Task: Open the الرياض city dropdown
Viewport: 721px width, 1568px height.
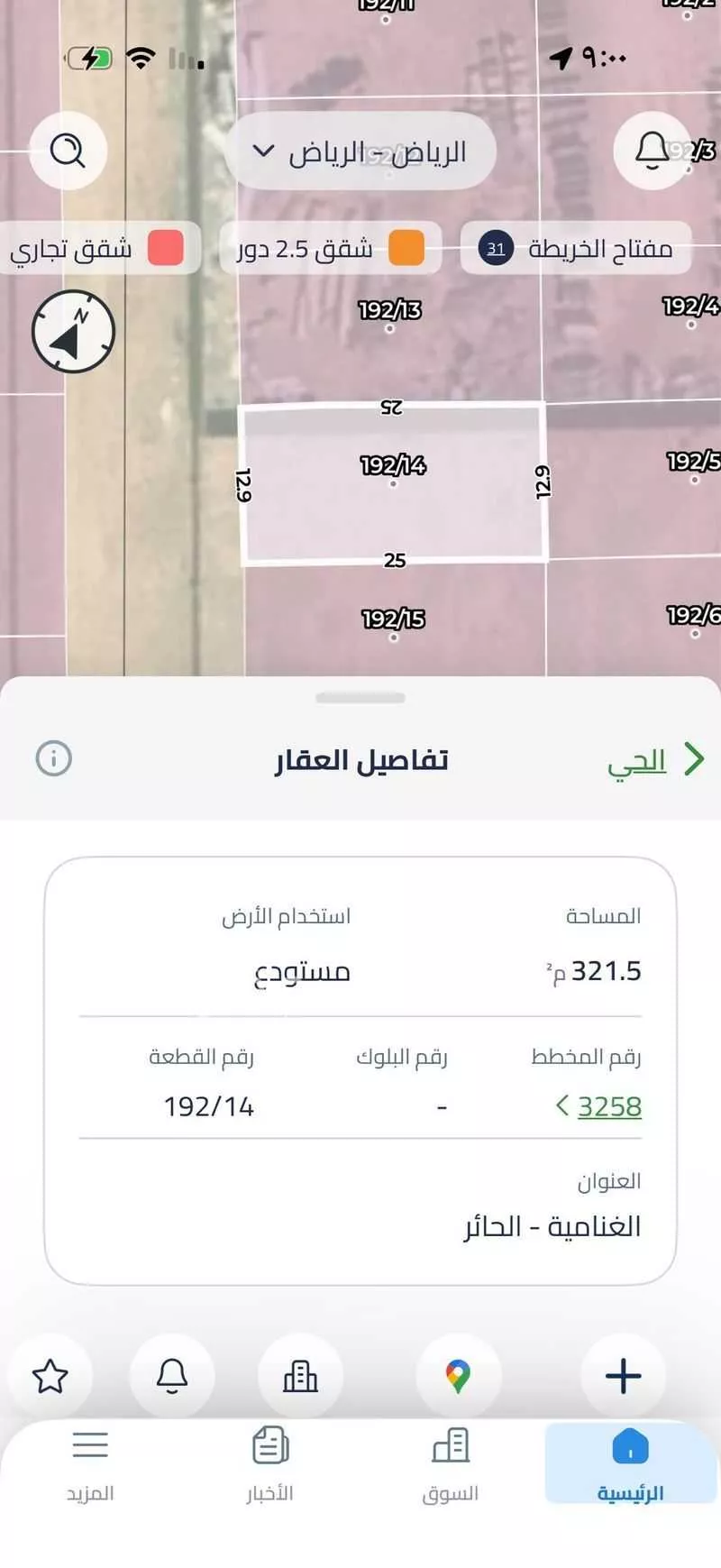Action: tap(360, 151)
